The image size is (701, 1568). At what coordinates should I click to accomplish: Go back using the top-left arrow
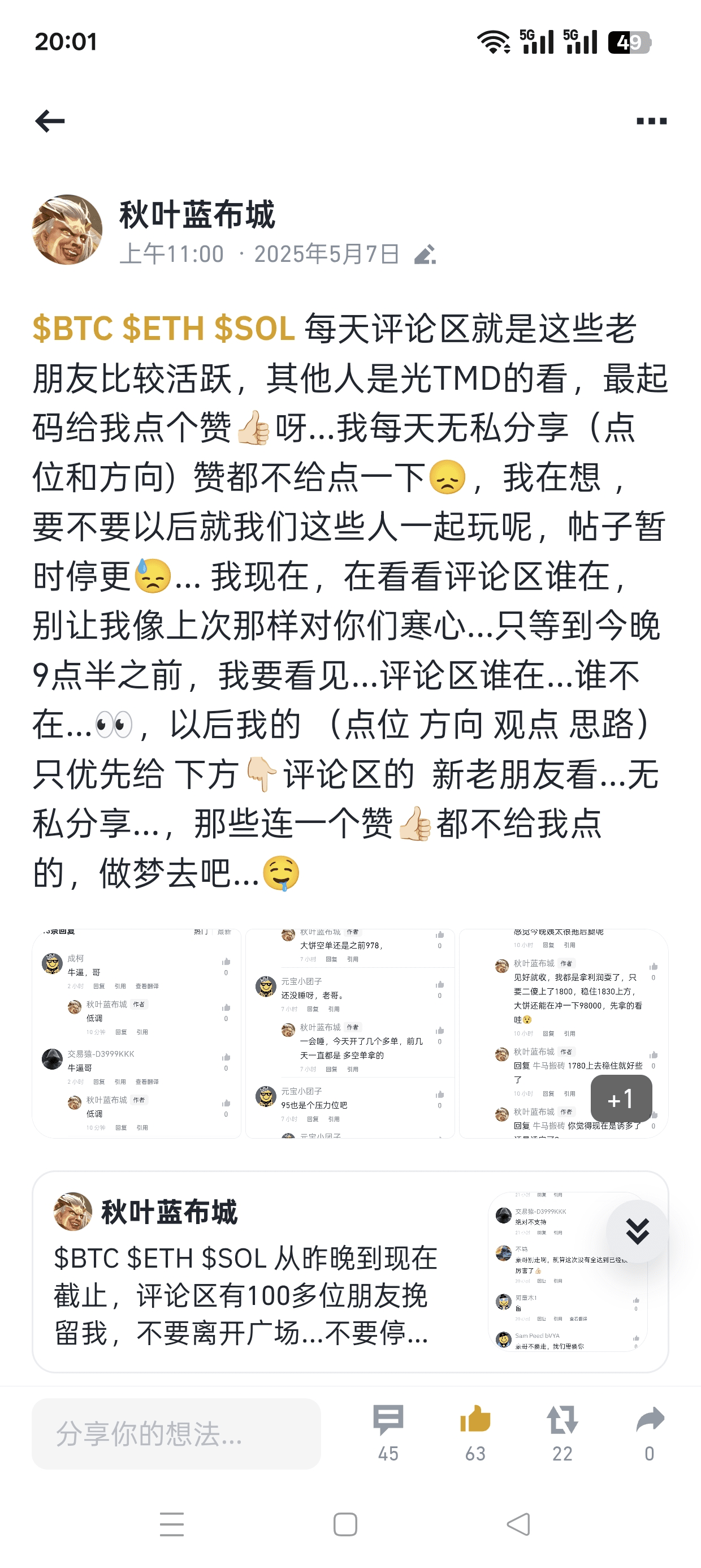pos(50,121)
